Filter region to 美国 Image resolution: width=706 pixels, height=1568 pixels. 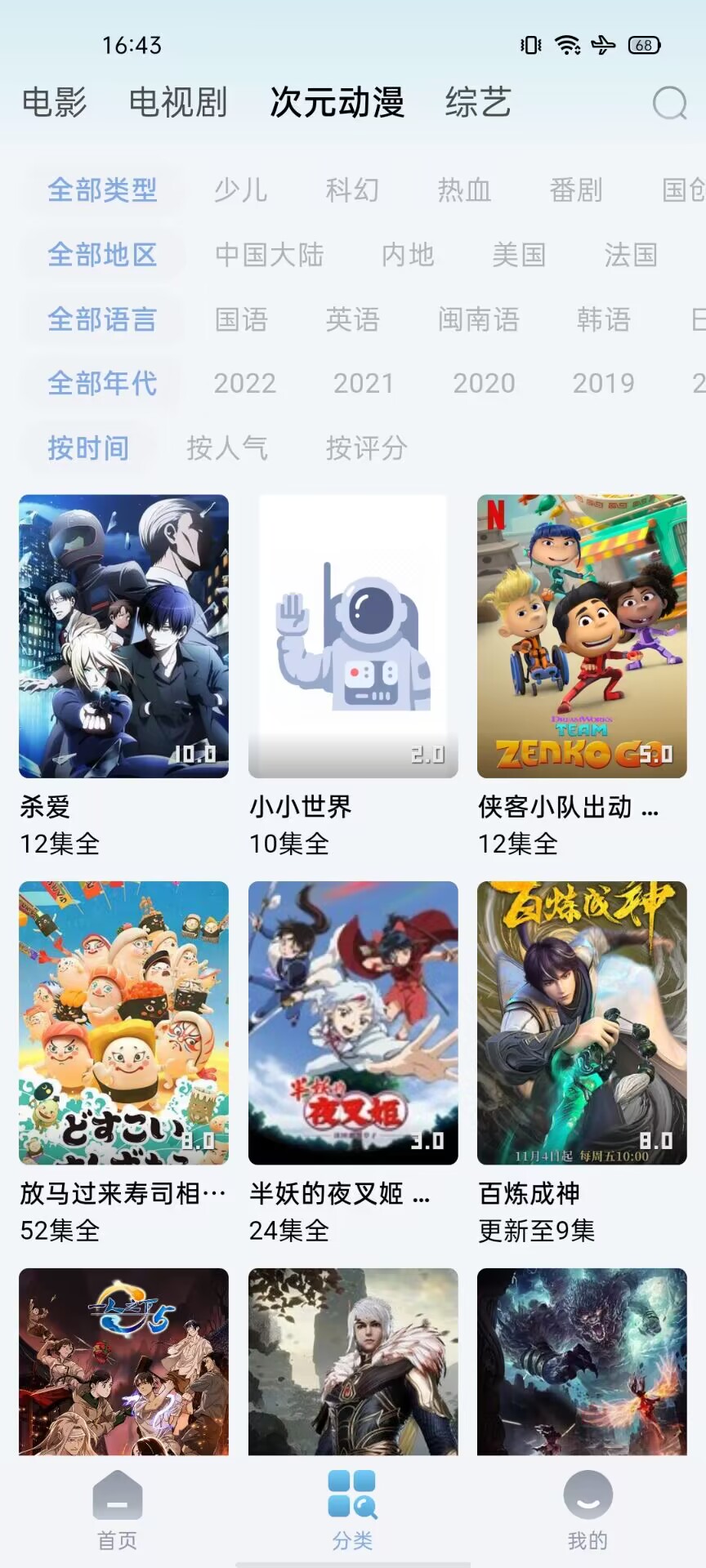pyautogui.click(x=519, y=255)
